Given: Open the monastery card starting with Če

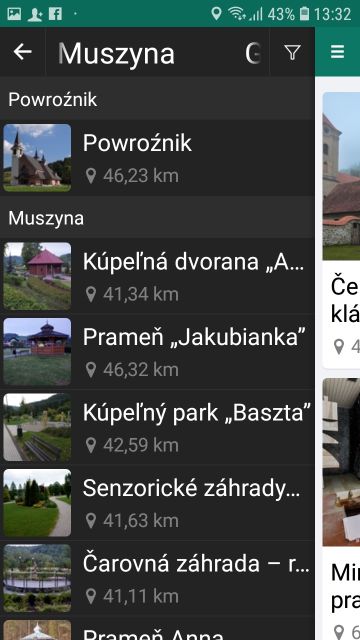Looking at the screenshot, I should 341,230.
